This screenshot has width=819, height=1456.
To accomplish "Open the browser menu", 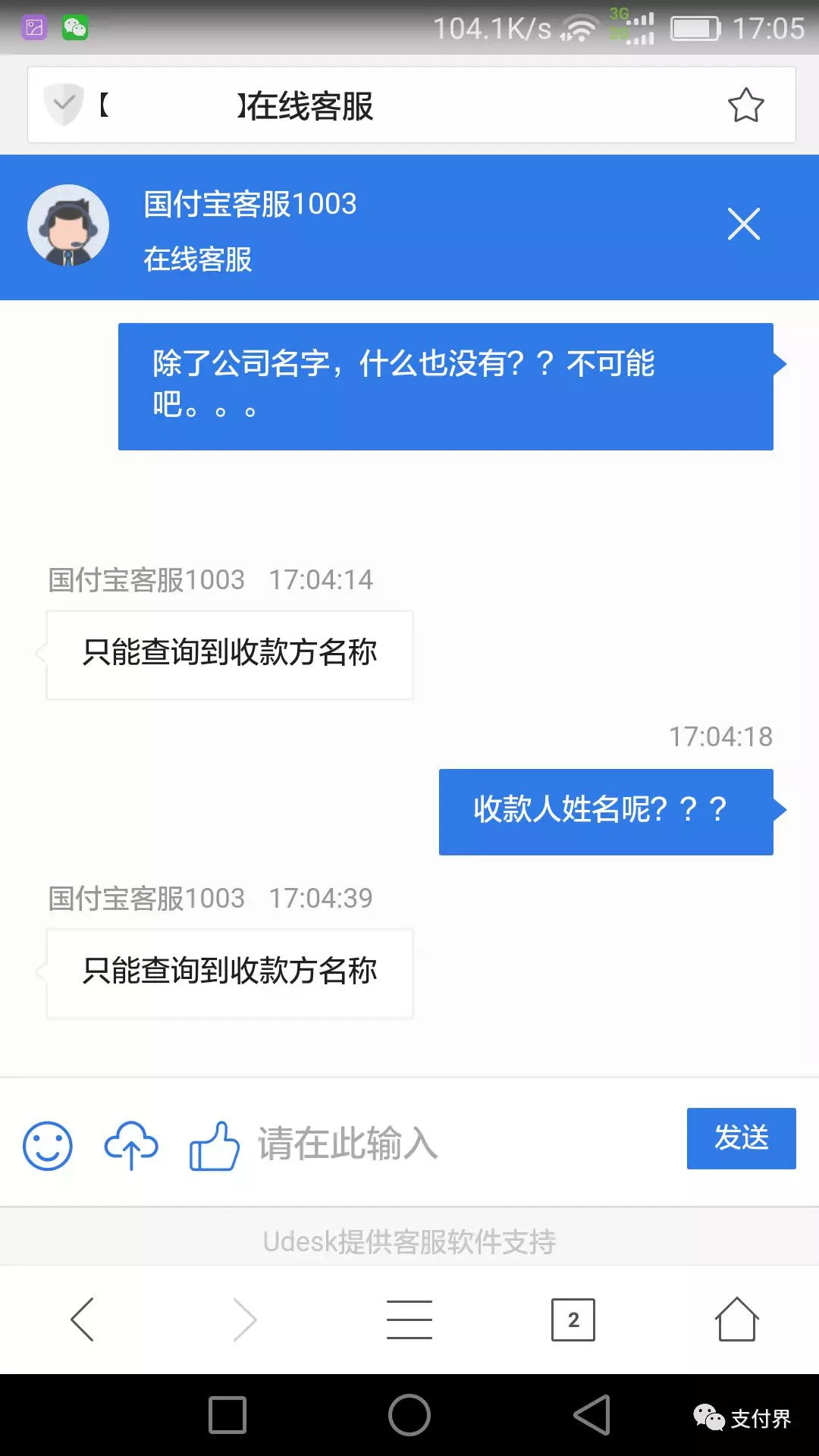I will pyautogui.click(x=409, y=1319).
